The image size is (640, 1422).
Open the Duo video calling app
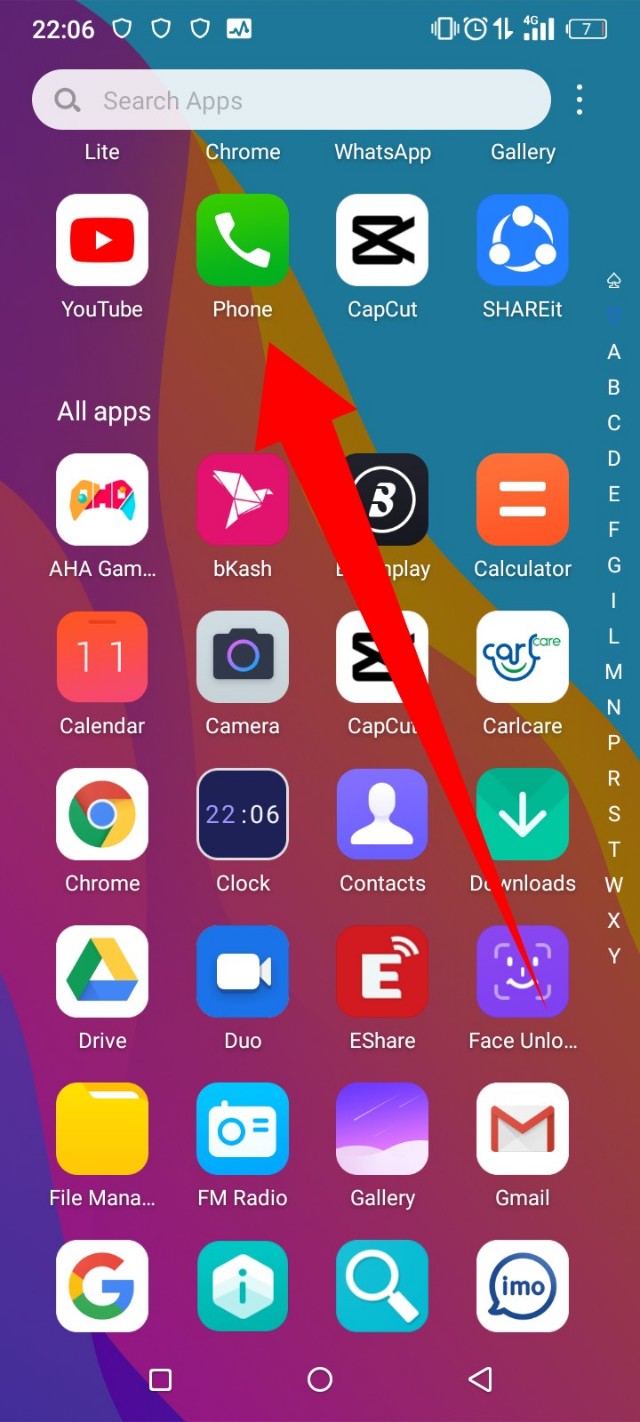(242, 971)
